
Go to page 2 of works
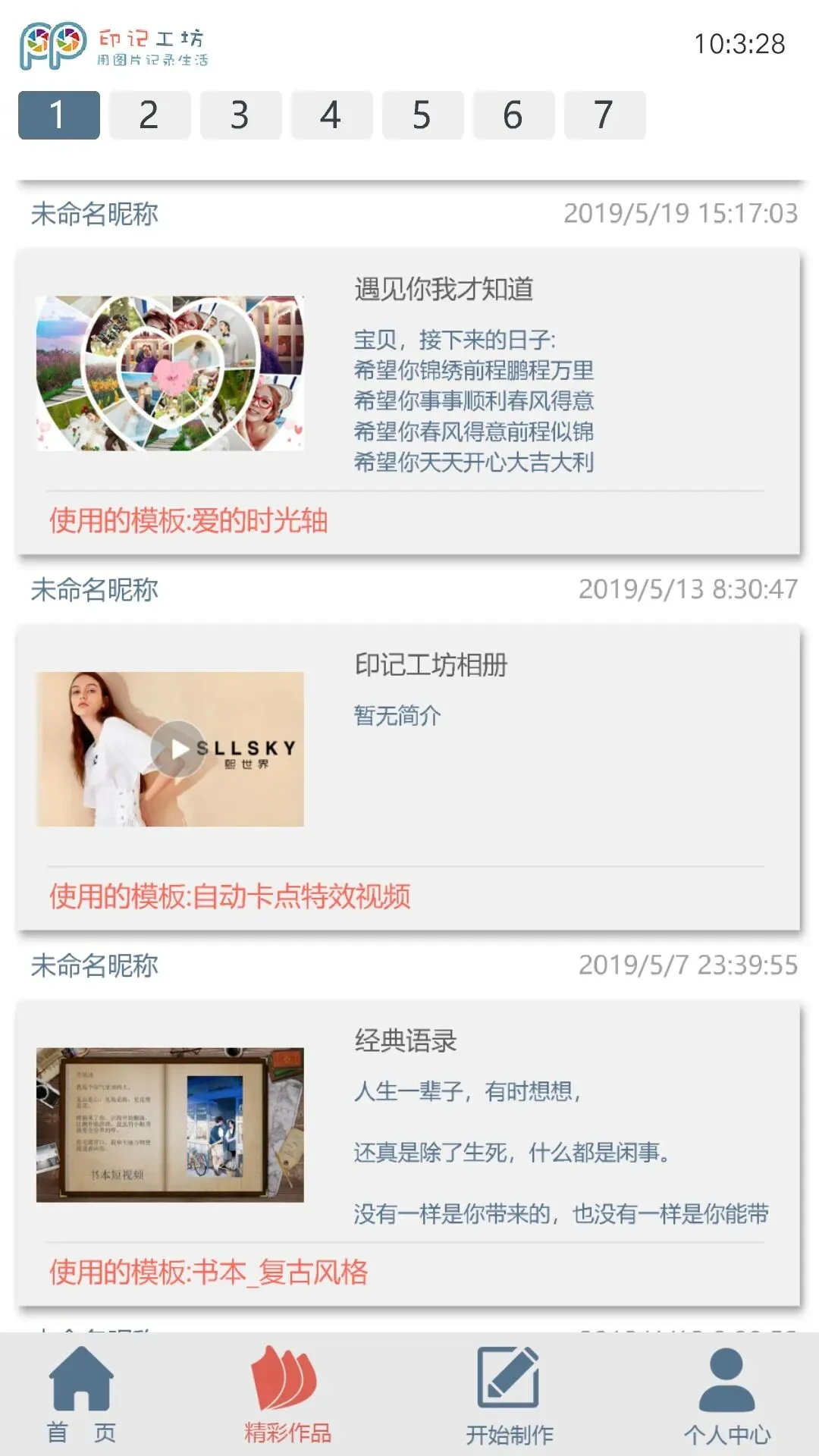point(149,115)
